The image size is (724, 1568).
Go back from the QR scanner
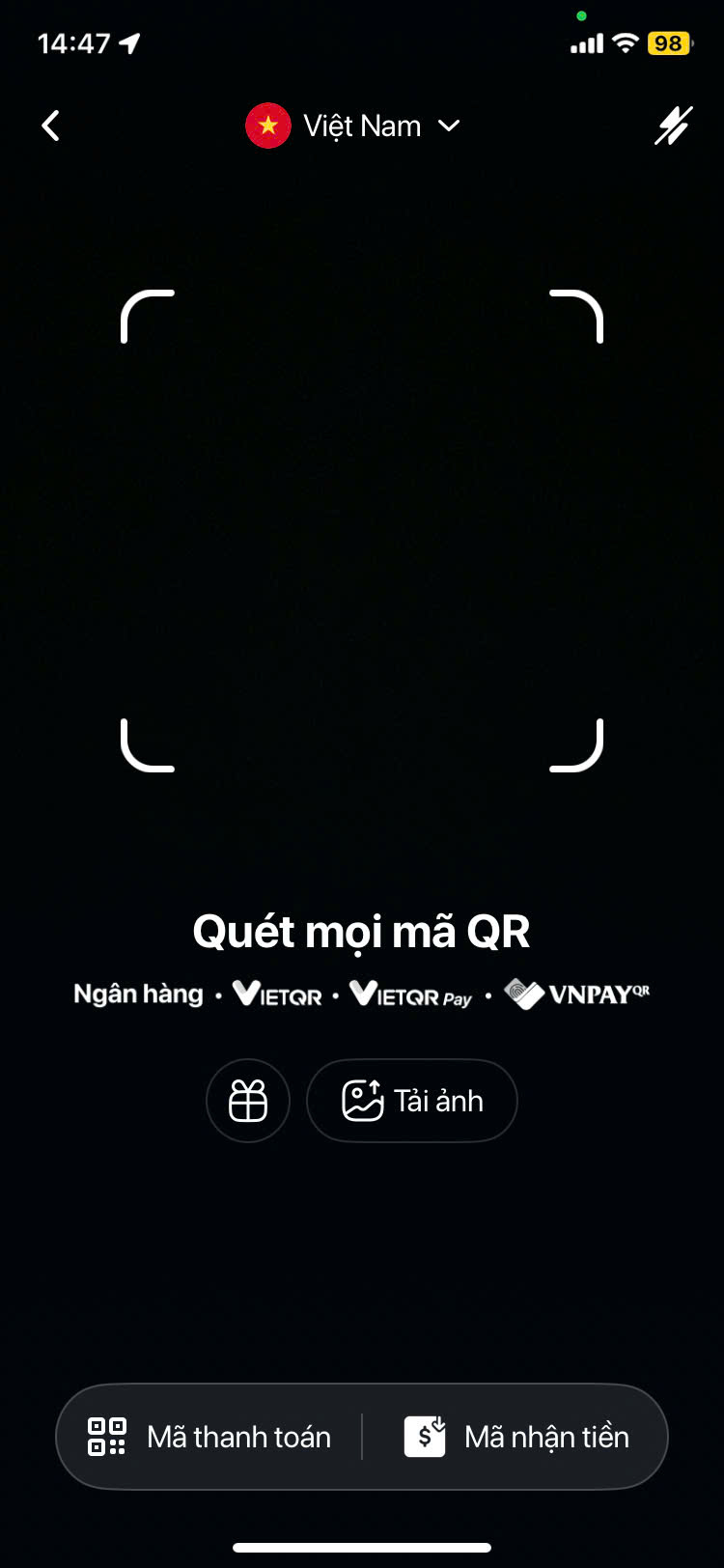pyautogui.click(x=51, y=126)
